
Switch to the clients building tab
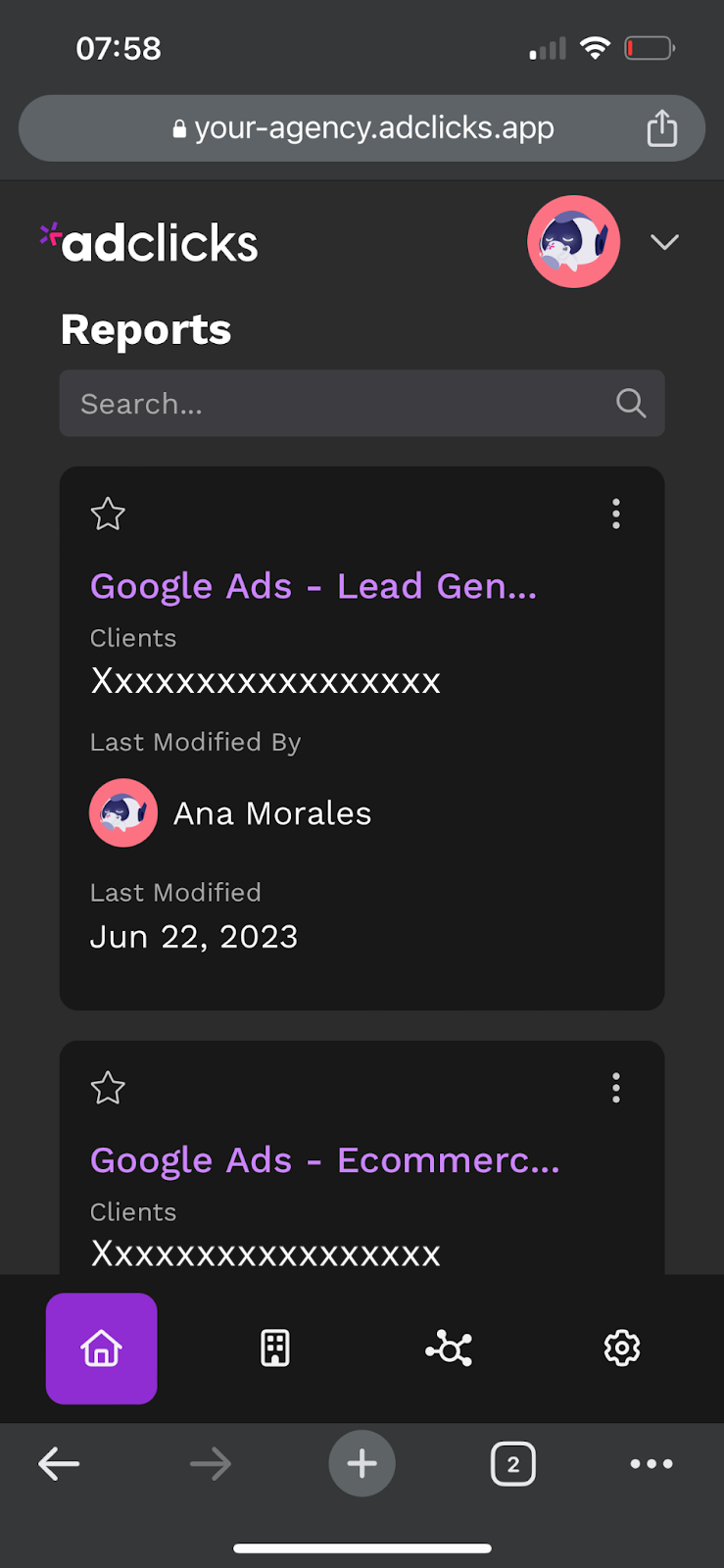coord(275,1348)
